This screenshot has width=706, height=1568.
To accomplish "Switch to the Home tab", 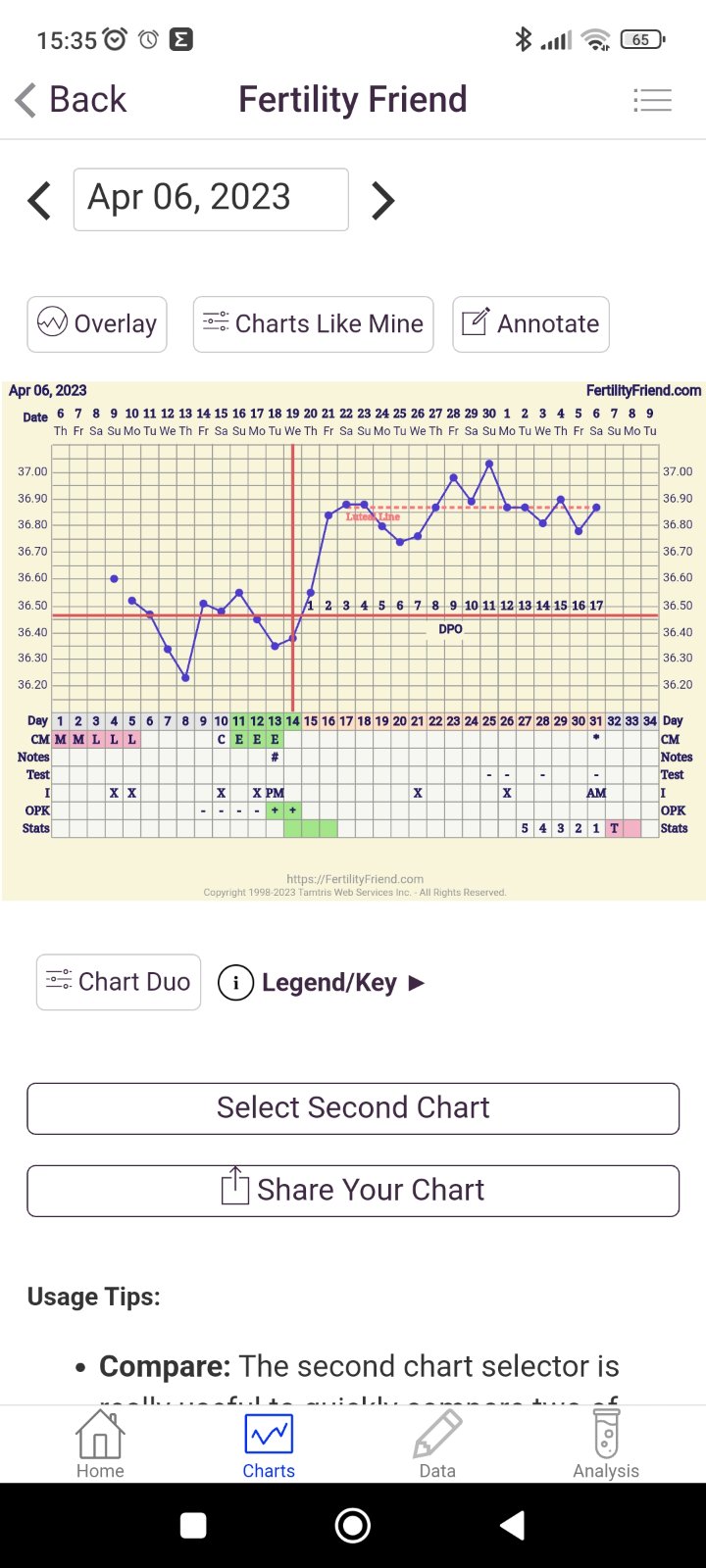I will (100, 1445).
